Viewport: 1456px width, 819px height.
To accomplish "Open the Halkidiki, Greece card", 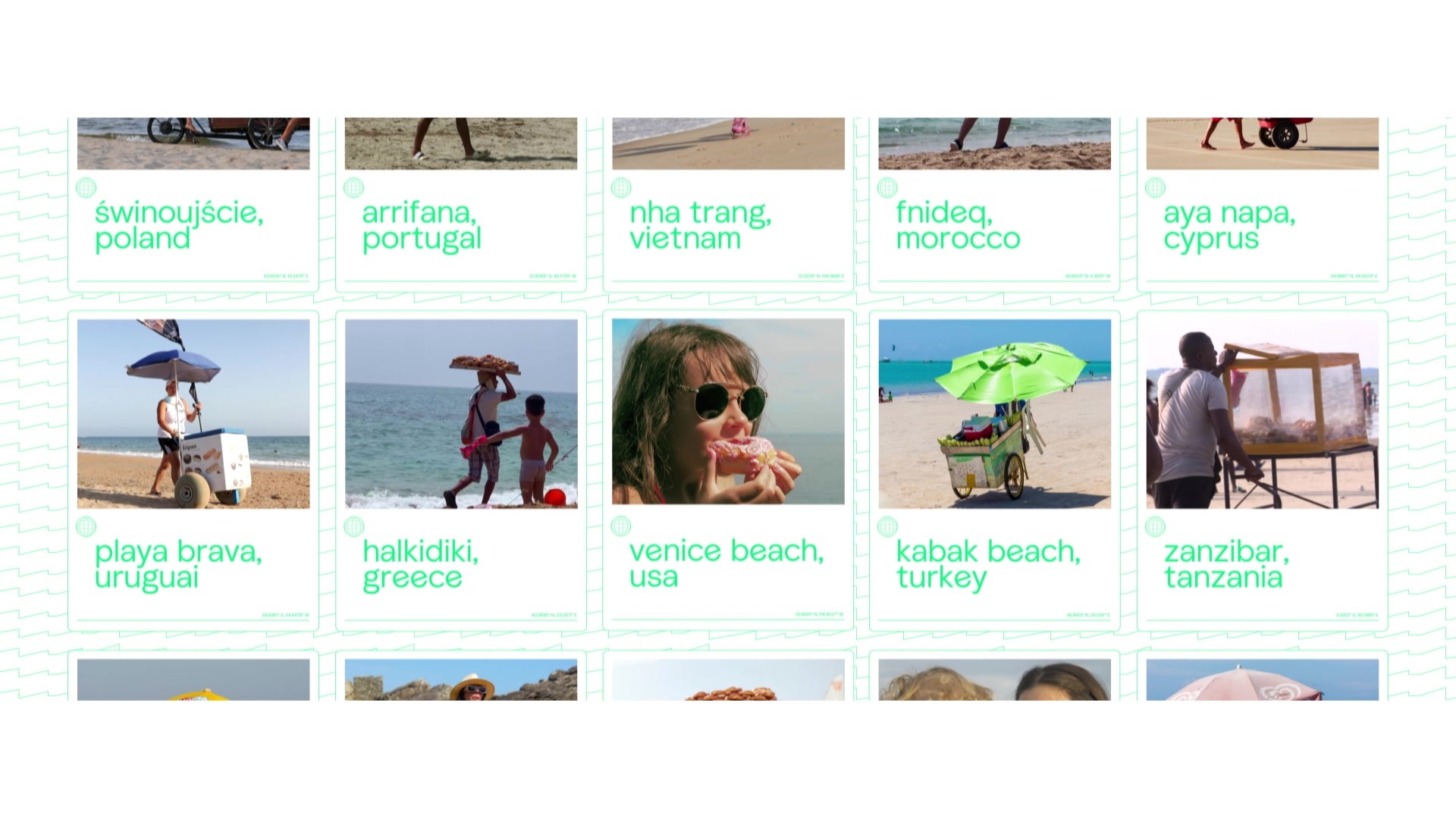I will click(460, 470).
